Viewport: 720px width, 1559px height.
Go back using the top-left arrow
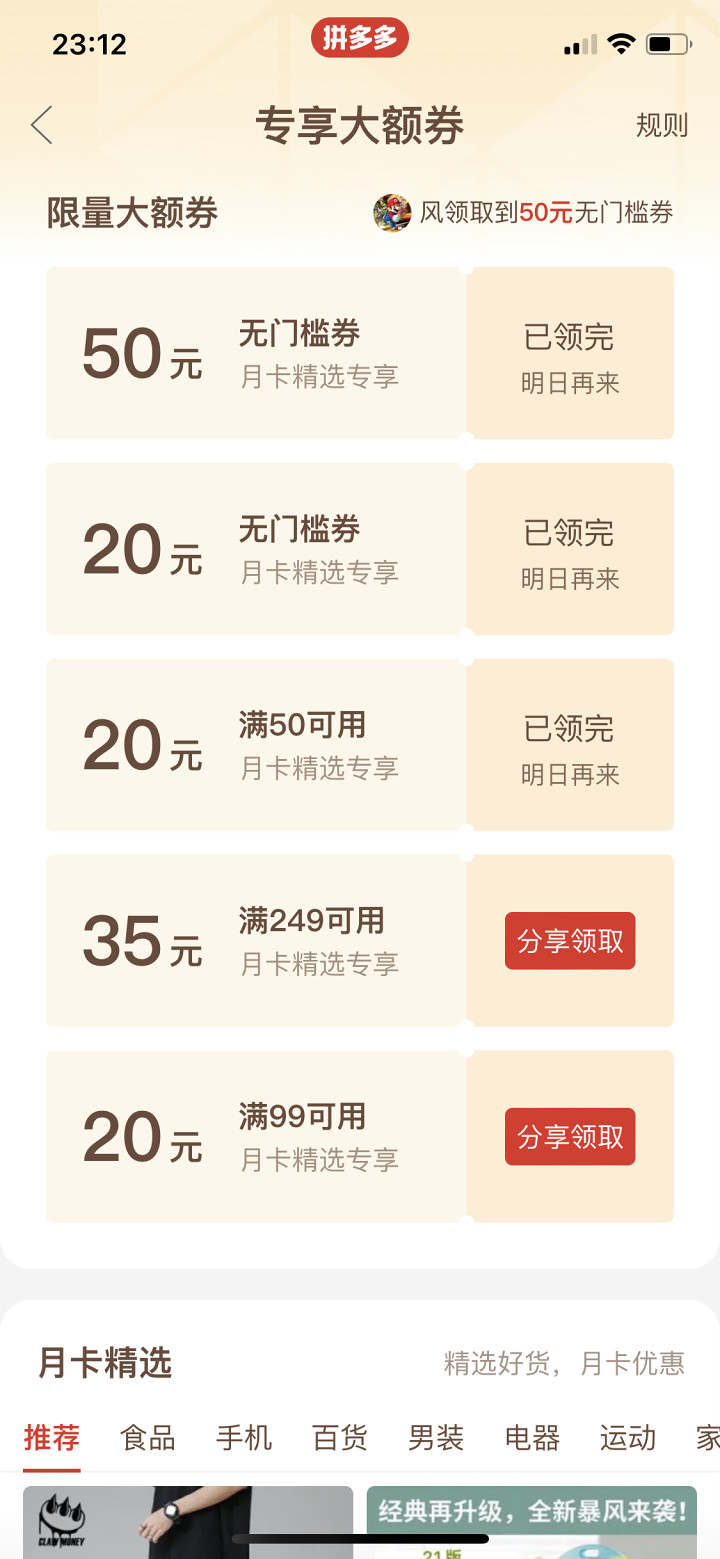[x=41, y=125]
